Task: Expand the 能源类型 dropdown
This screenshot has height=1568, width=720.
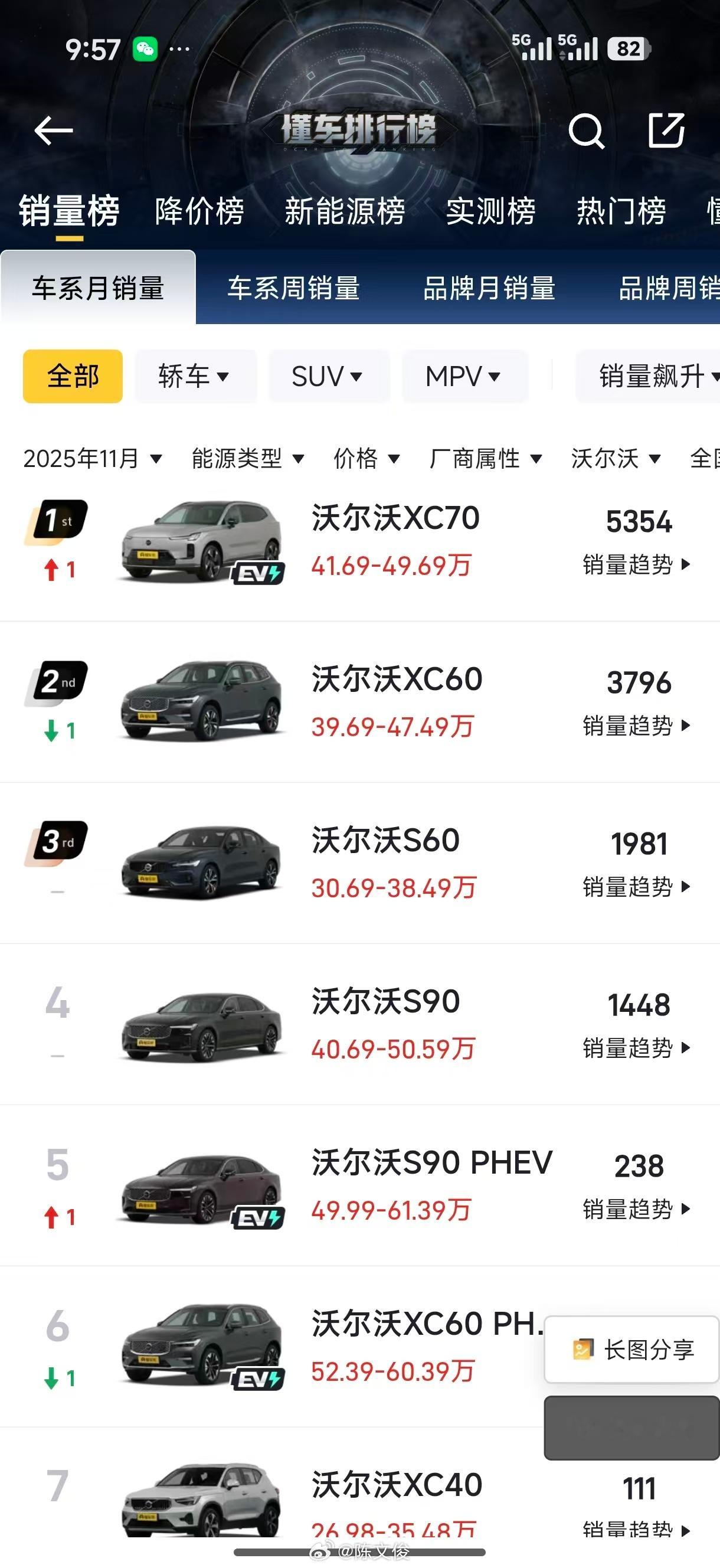Action: pyautogui.click(x=246, y=459)
